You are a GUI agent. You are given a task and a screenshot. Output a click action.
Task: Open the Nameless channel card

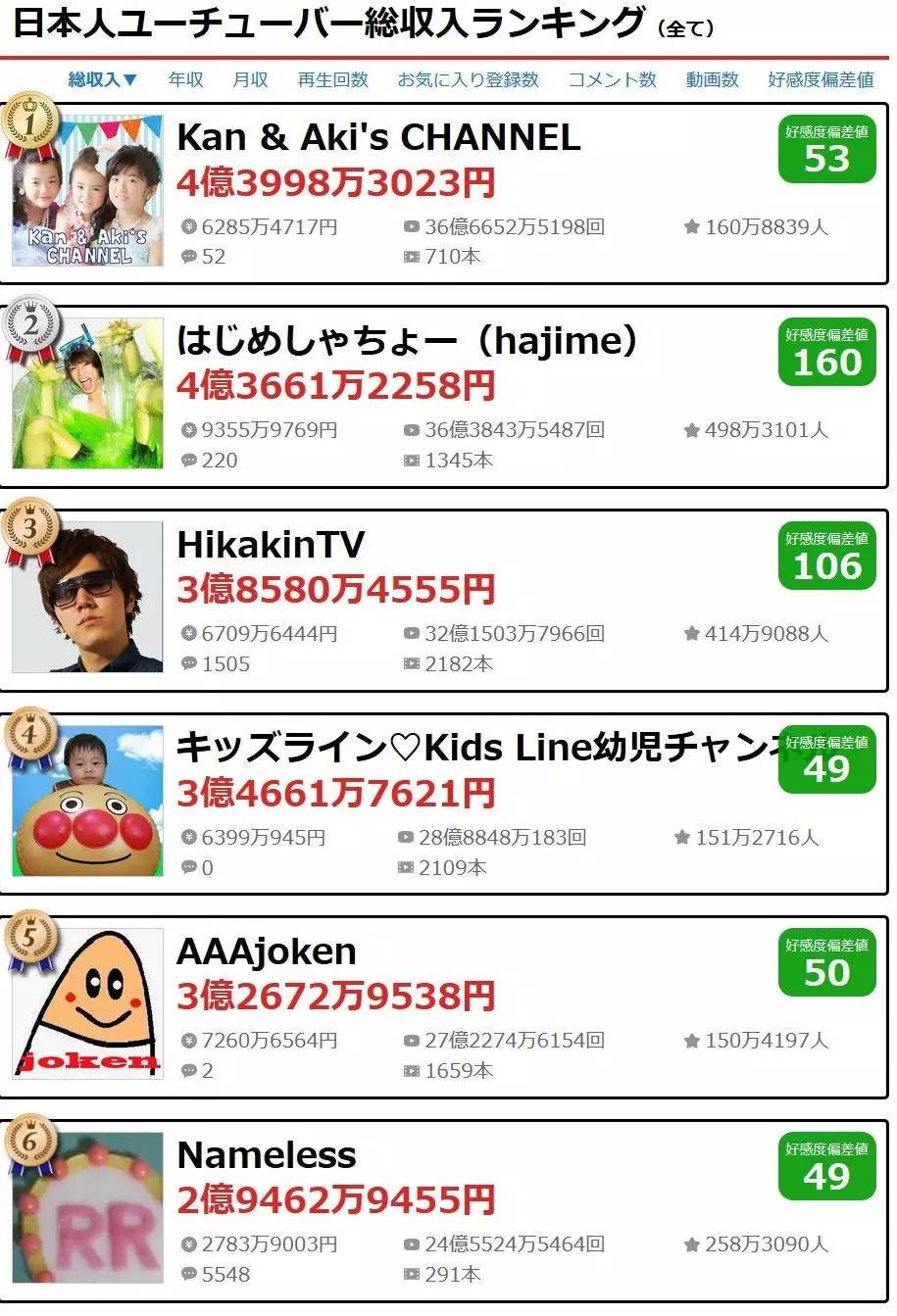(x=266, y=1155)
